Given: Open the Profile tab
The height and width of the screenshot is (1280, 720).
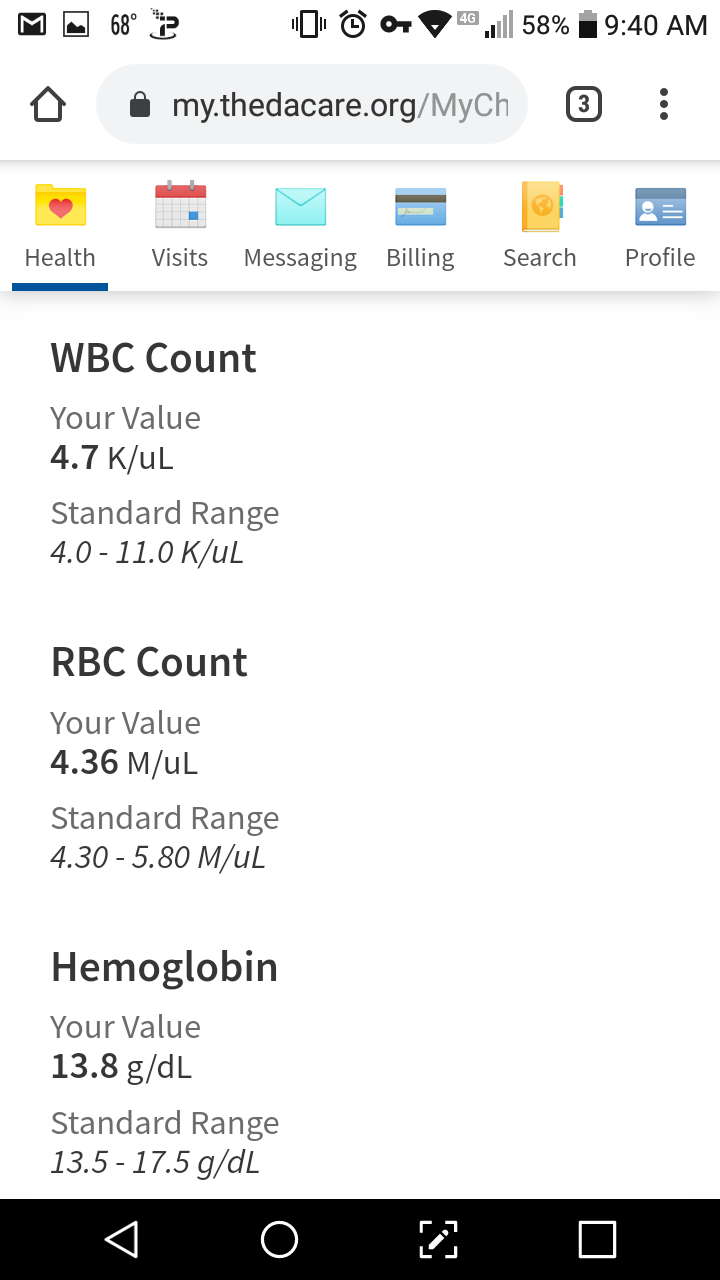Looking at the screenshot, I should click(x=660, y=228).
